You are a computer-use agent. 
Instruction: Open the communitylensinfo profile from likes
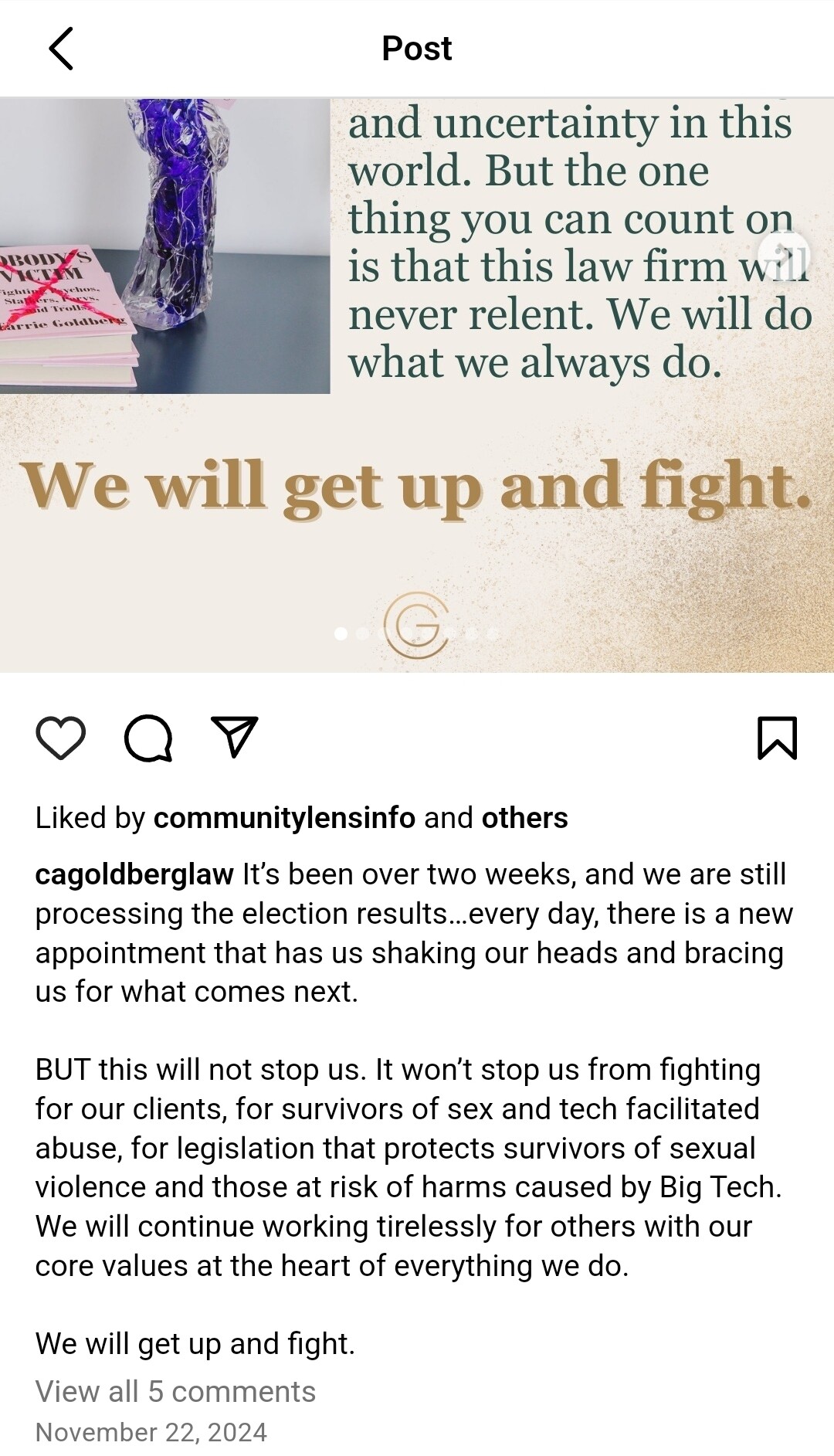pyautogui.click(x=284, y=818)
